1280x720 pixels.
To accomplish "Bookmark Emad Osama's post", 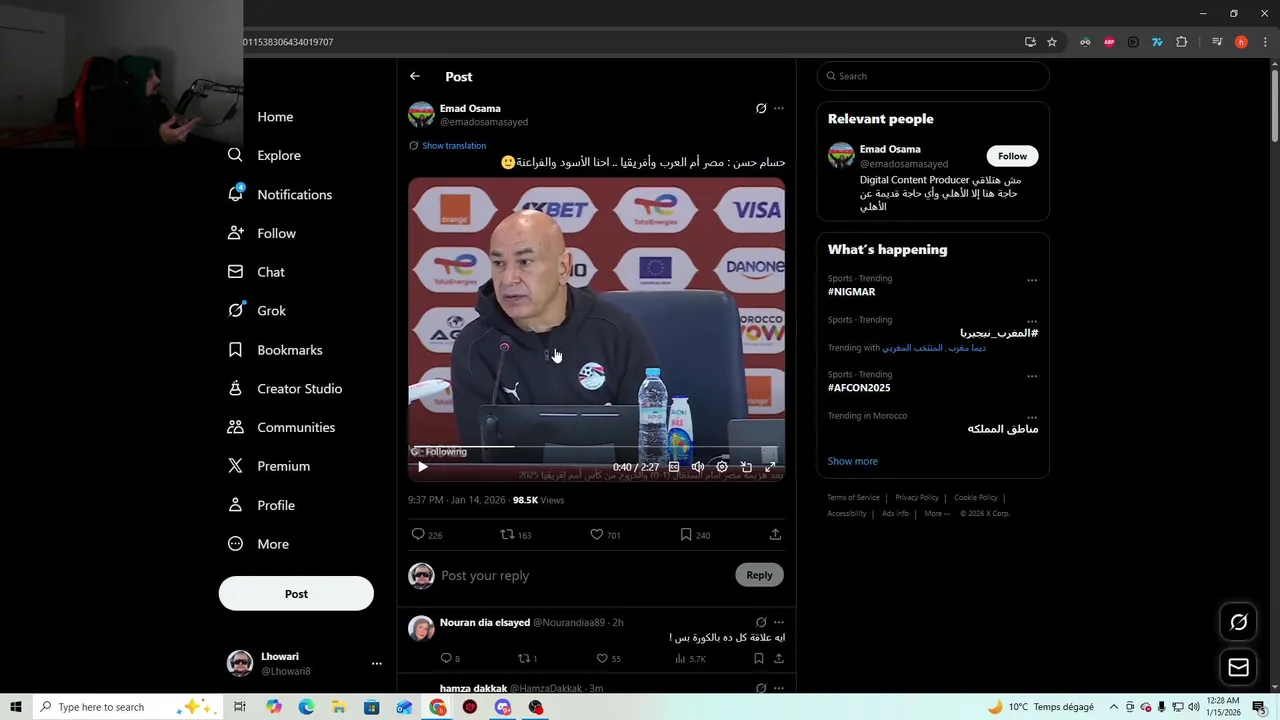I will (x=686, y=535).
